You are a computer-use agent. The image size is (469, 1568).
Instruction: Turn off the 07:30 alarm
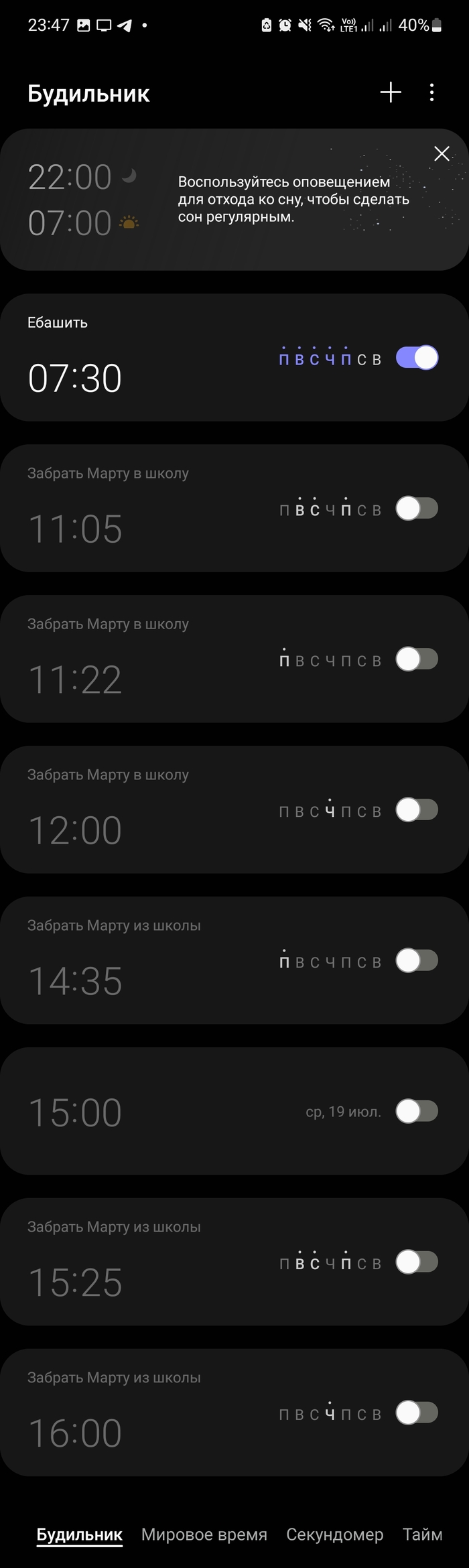417,358
